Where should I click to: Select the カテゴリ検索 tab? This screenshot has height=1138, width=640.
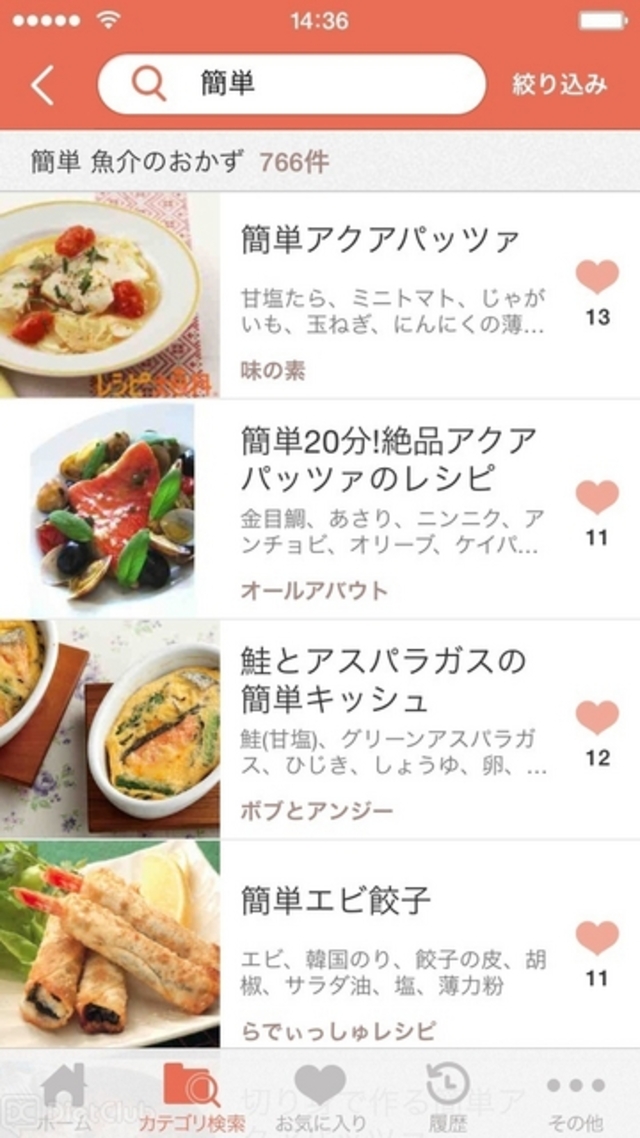pyautogui.click(x=191, y=1096)
